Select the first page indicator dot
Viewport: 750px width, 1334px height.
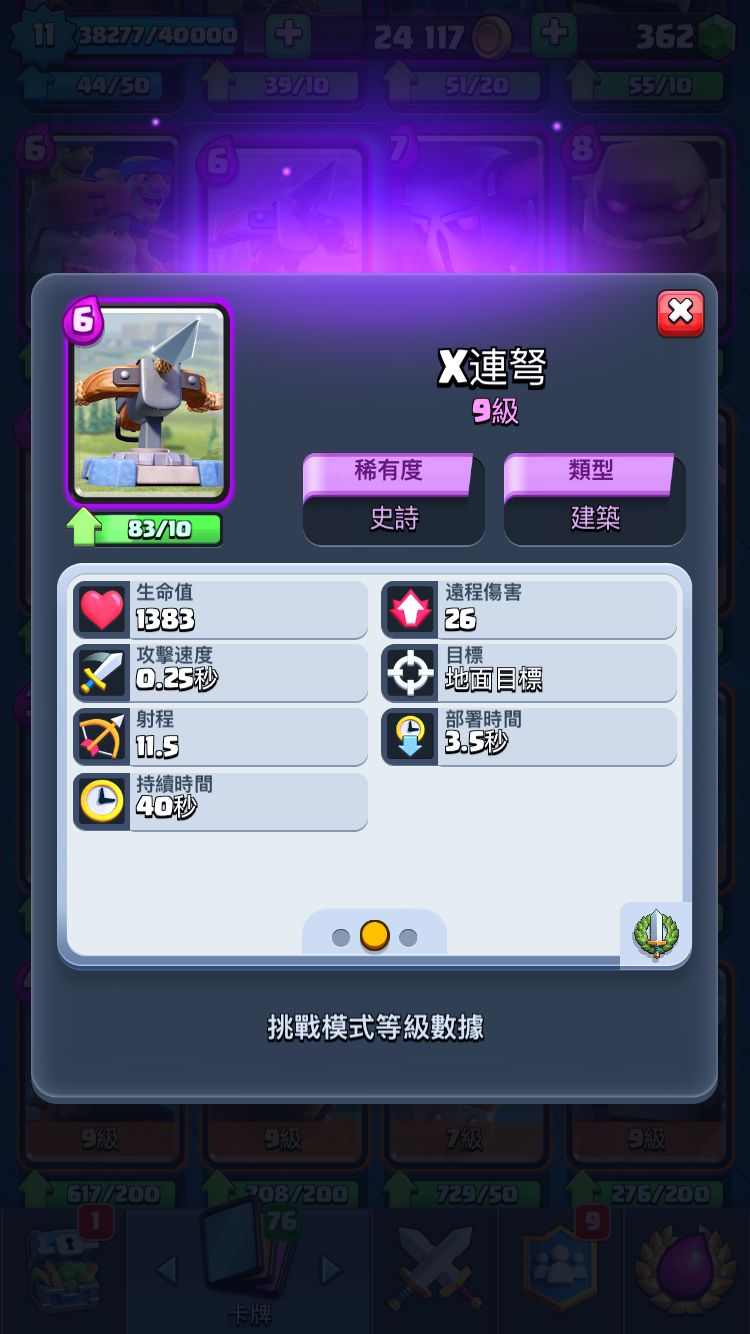(x=341, y=937)
